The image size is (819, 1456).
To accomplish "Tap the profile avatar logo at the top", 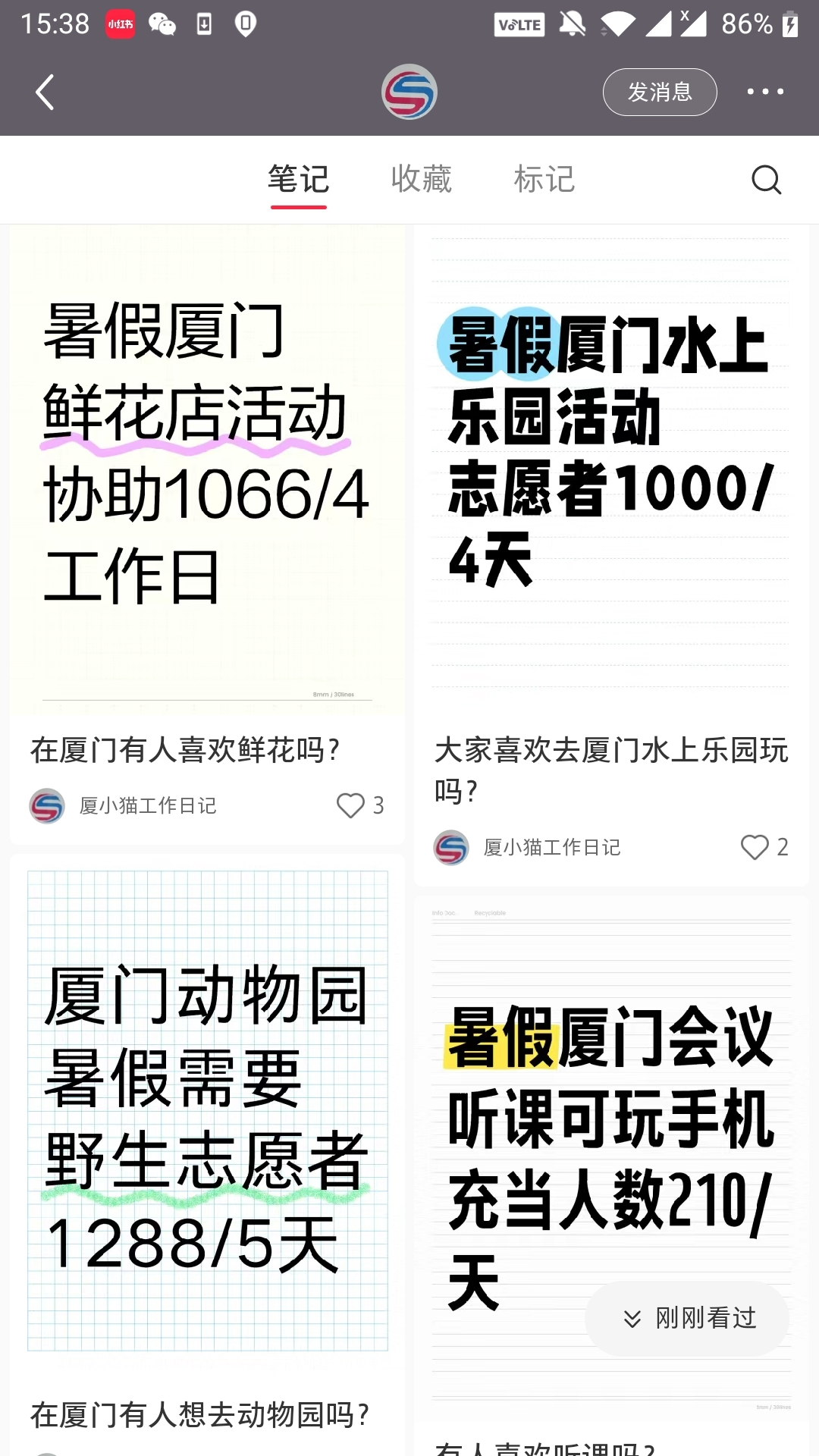I will click(x=409, y=91).
